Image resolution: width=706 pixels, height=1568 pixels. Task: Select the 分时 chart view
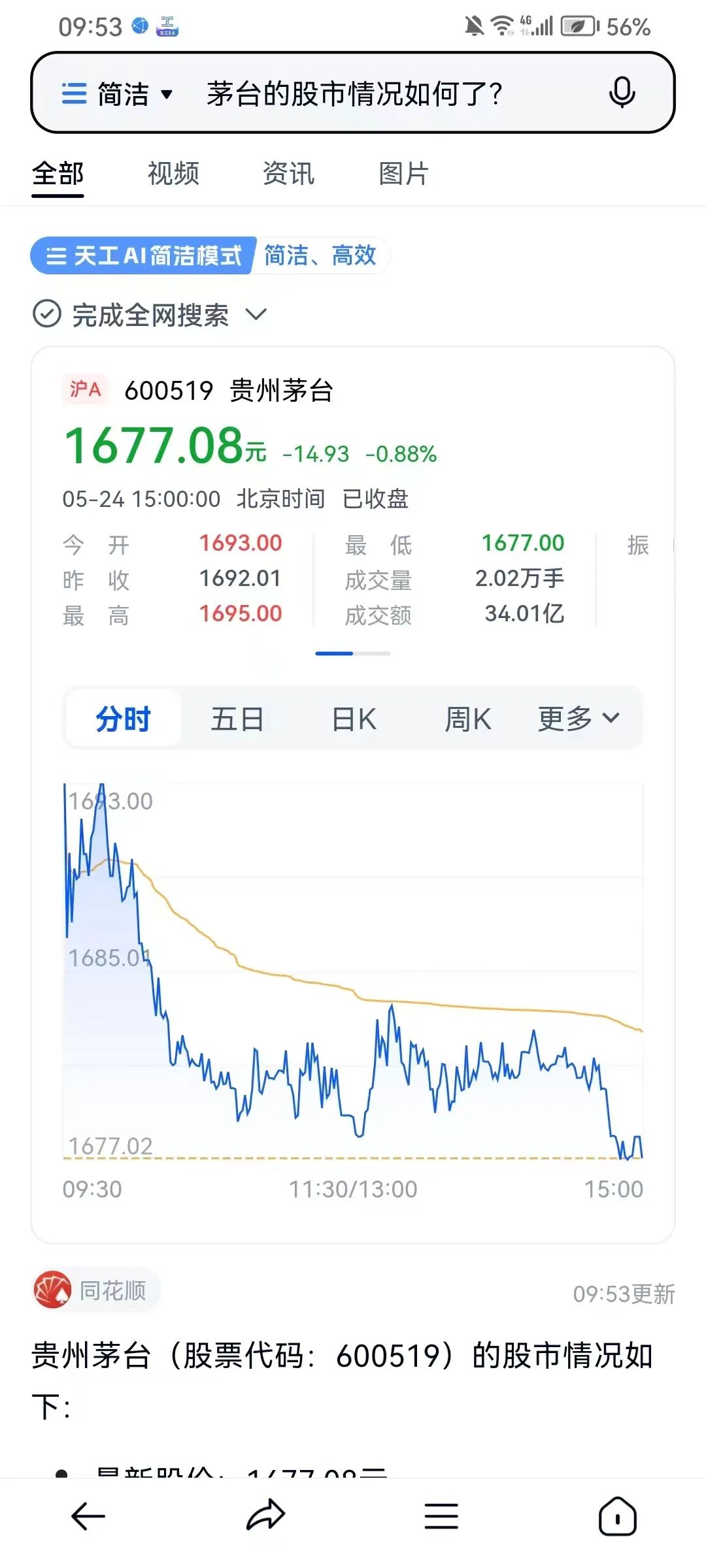click(123, 719)
